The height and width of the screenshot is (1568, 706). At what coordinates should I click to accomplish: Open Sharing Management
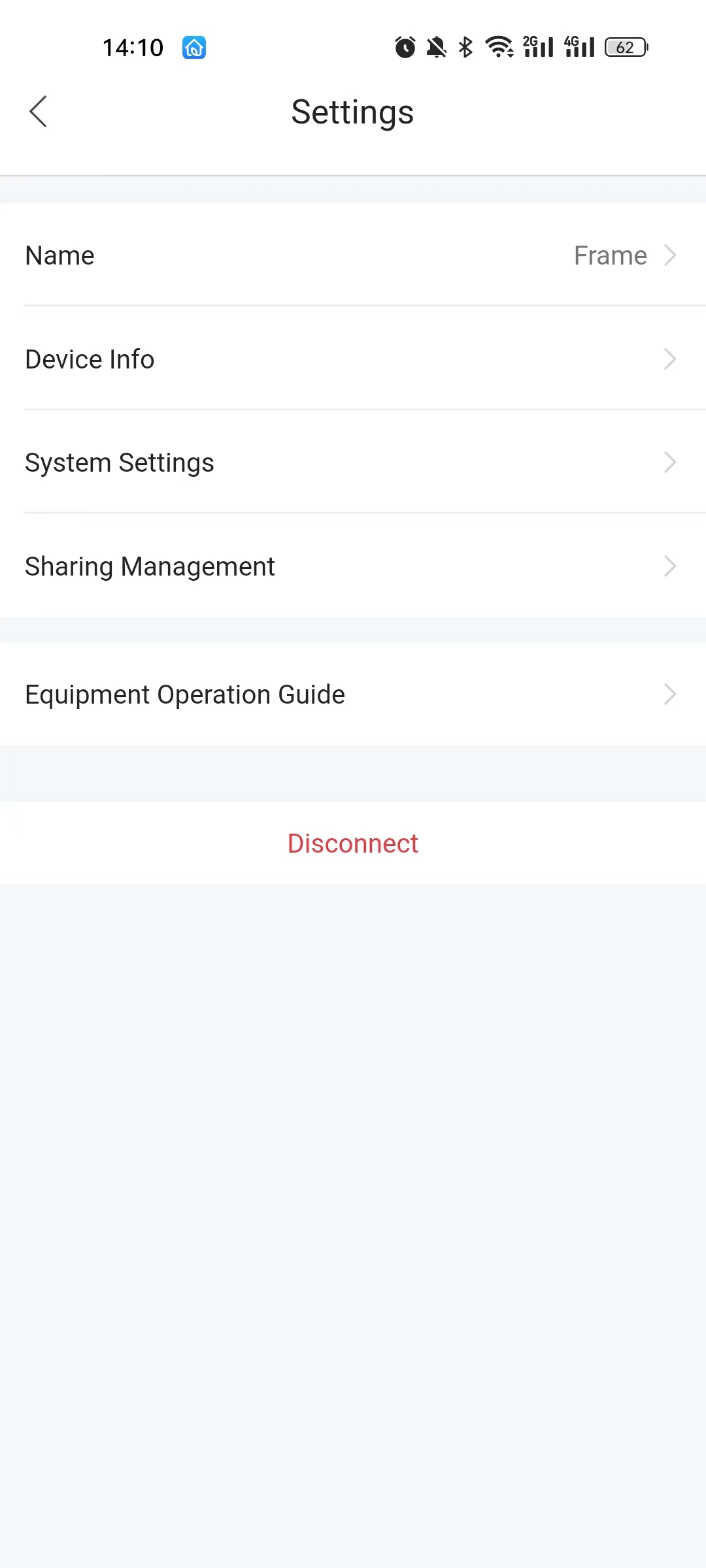pos(353,566)
